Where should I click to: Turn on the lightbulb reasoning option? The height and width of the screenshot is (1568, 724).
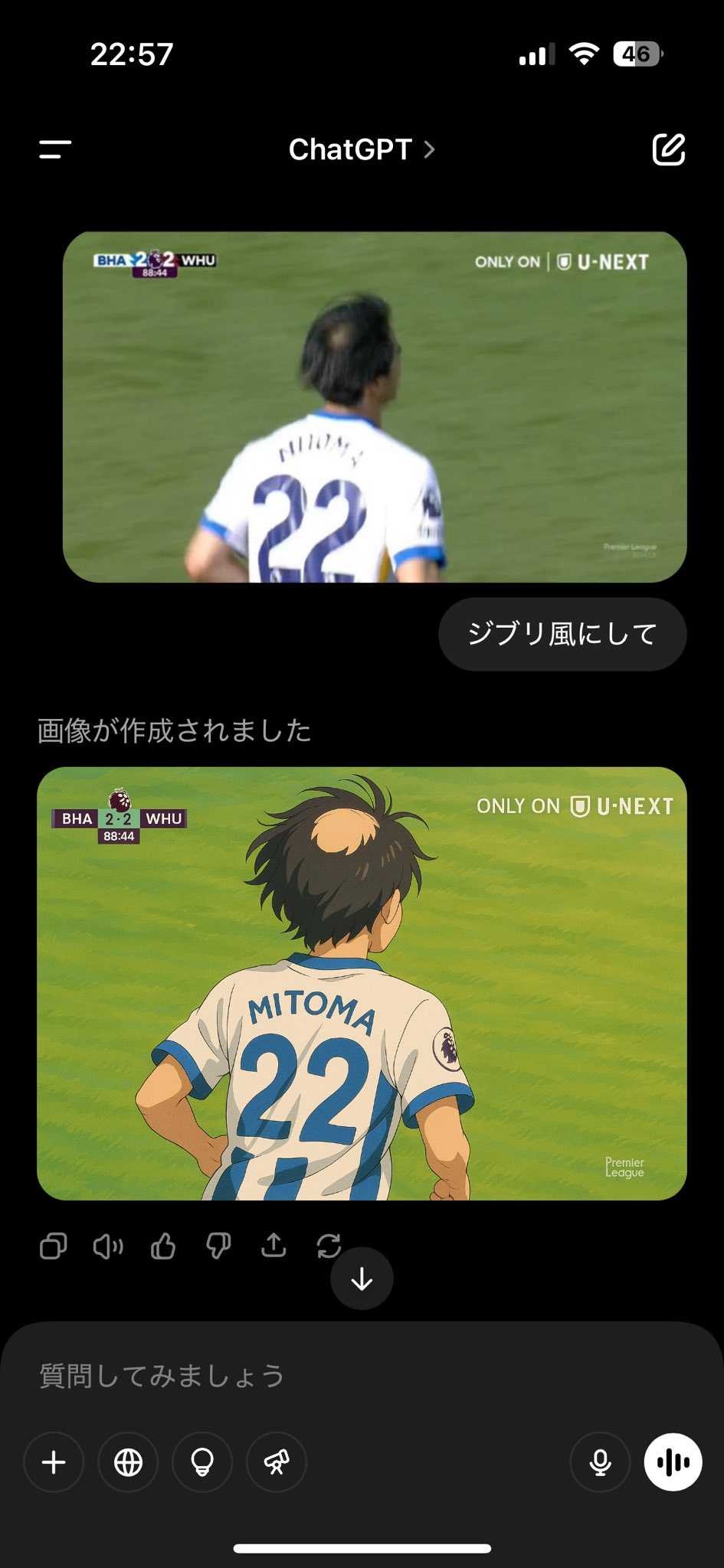202,1463
